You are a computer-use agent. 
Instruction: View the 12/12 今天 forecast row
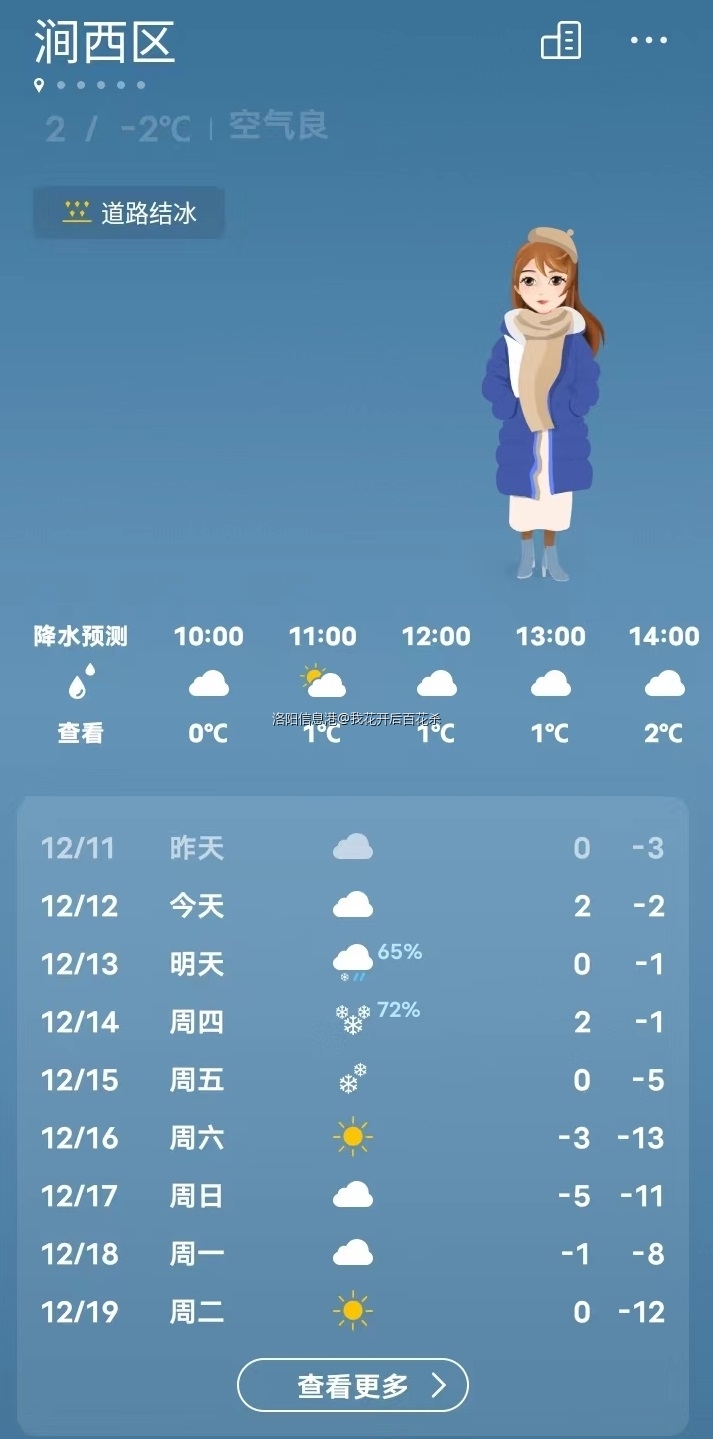pyautogui.click(x=353, y=906)
